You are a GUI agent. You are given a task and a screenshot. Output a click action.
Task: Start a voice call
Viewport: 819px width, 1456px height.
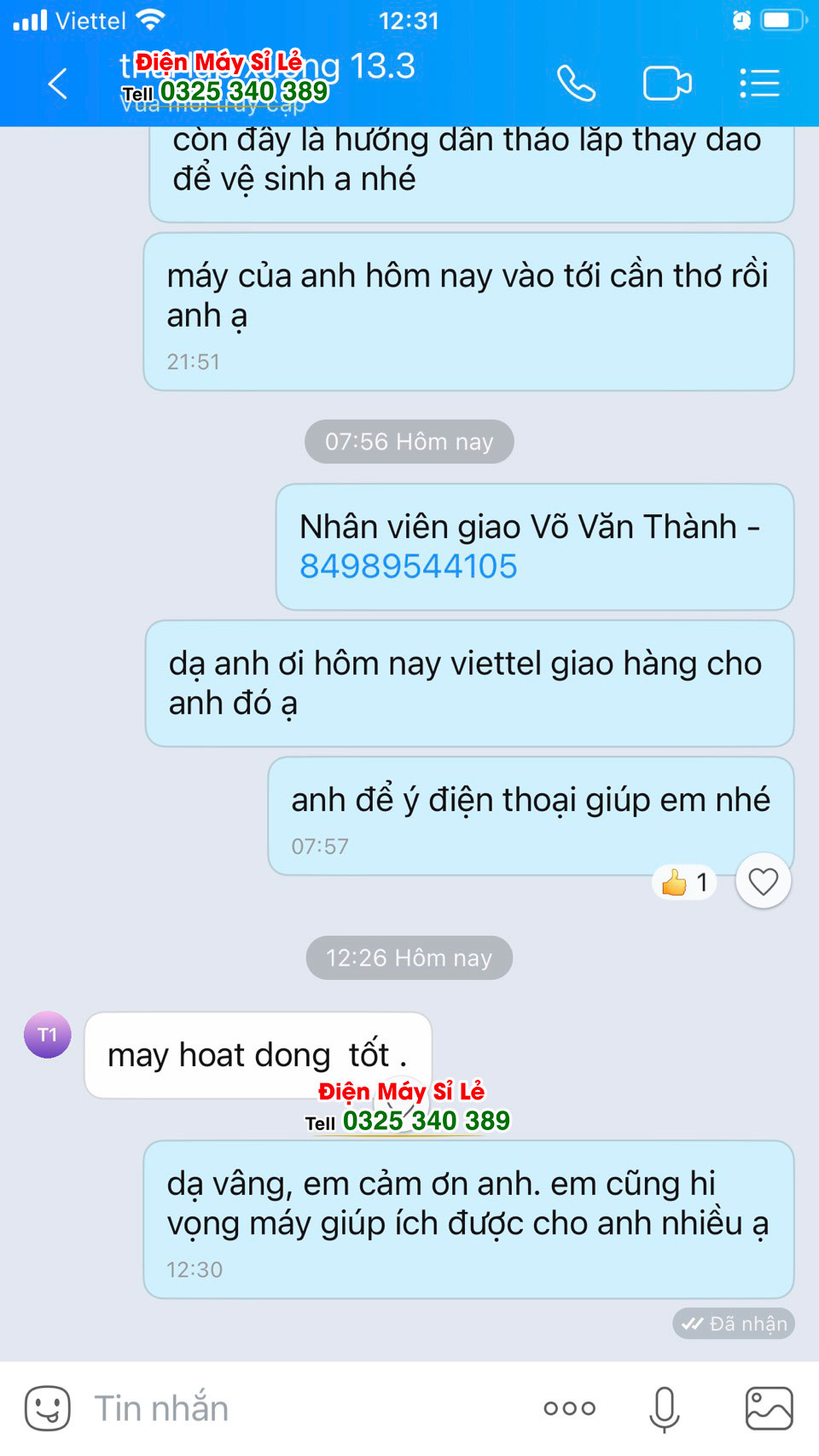click(x=576, y=84)
